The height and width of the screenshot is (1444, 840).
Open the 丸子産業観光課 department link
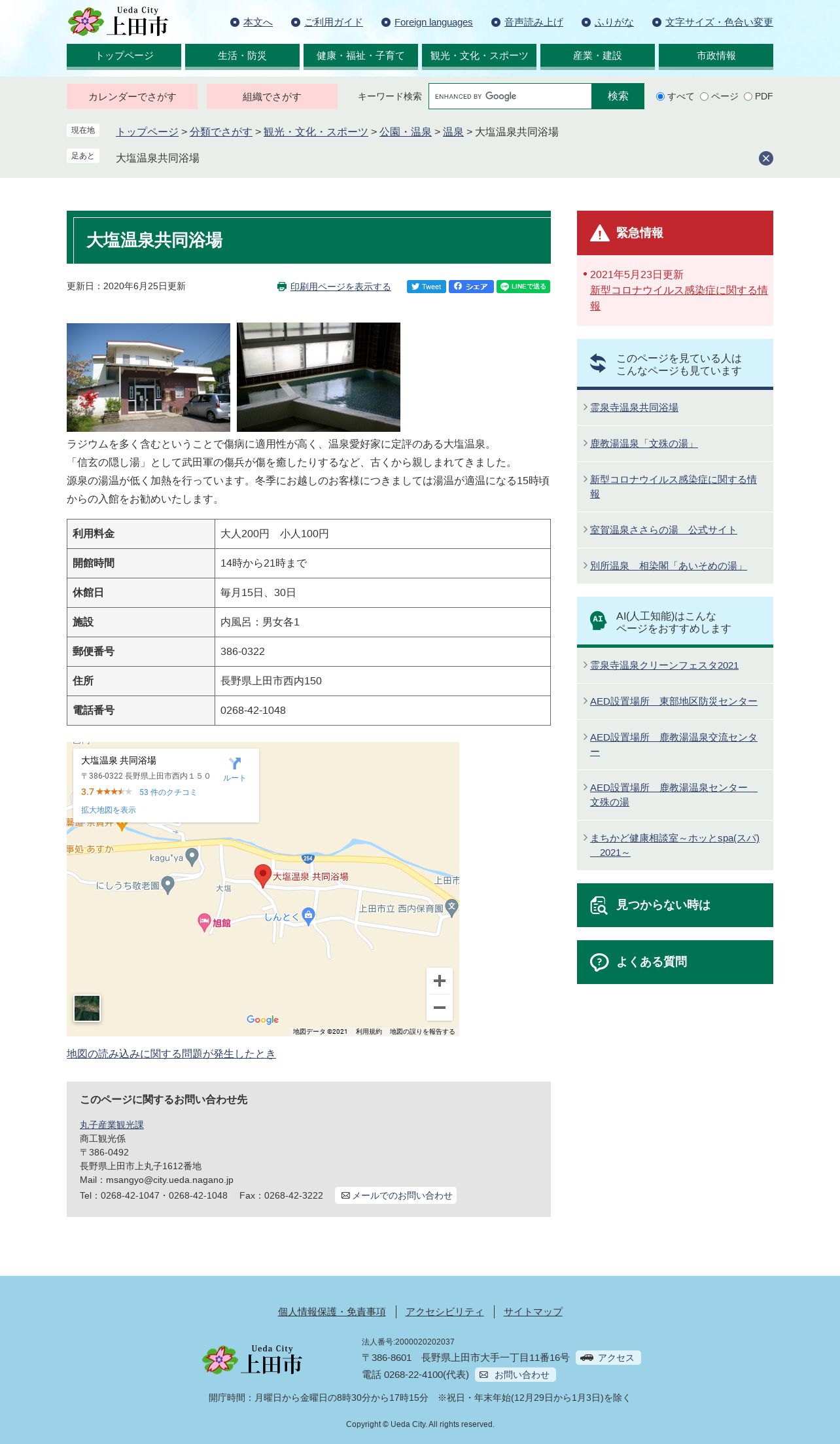point(112,1125)
